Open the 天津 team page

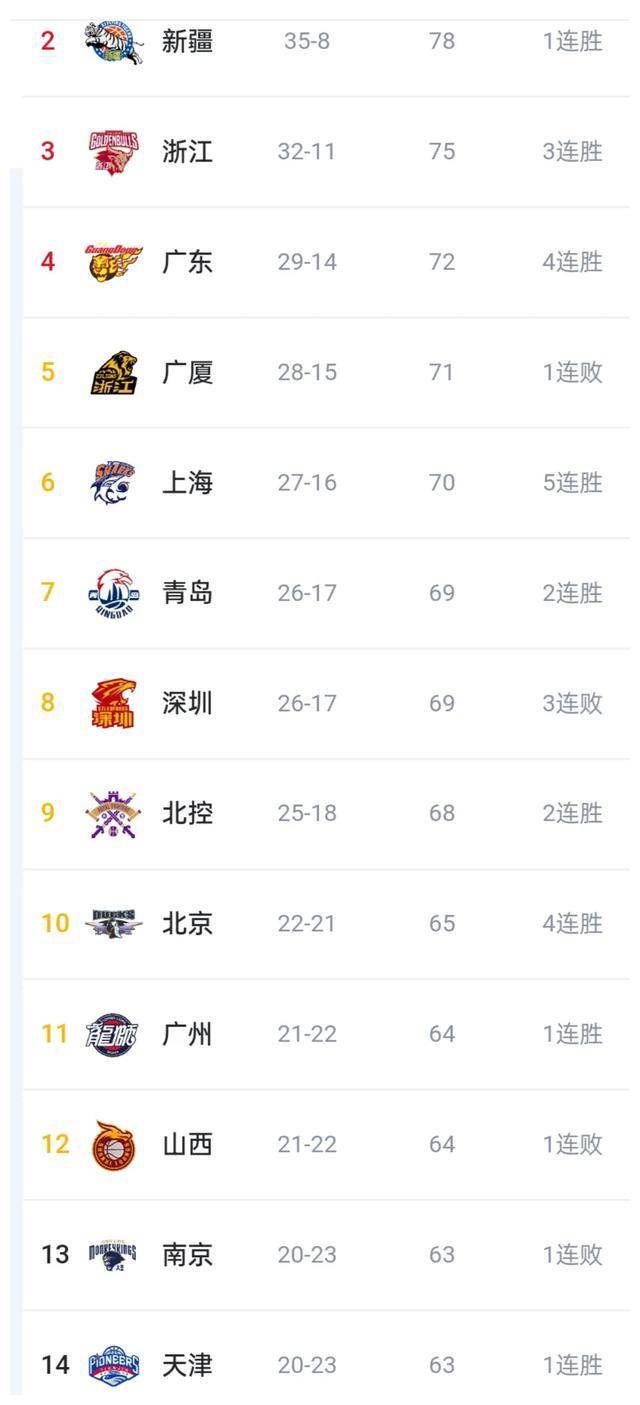pyautogui.click(x=188, y=1365)
